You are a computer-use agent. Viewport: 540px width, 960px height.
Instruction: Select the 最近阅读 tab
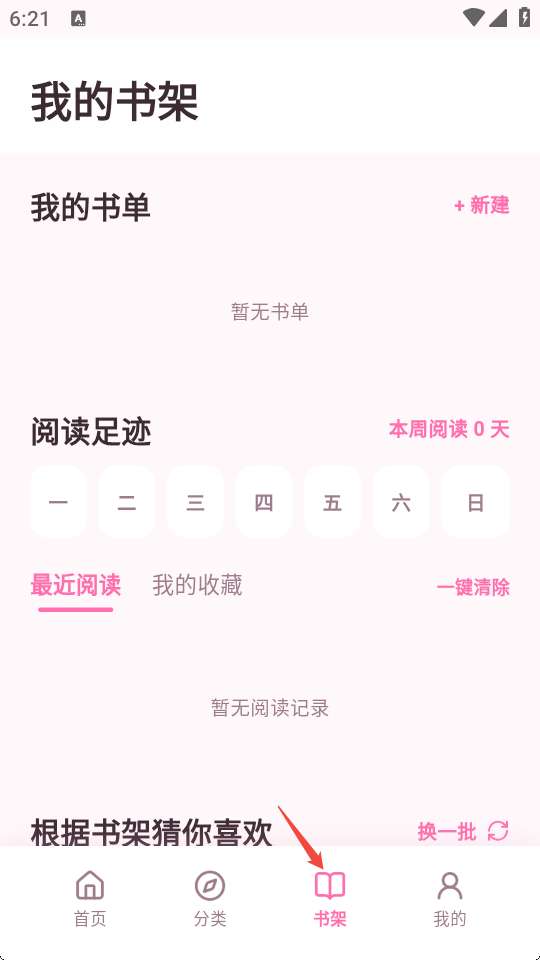click(75, 585)
